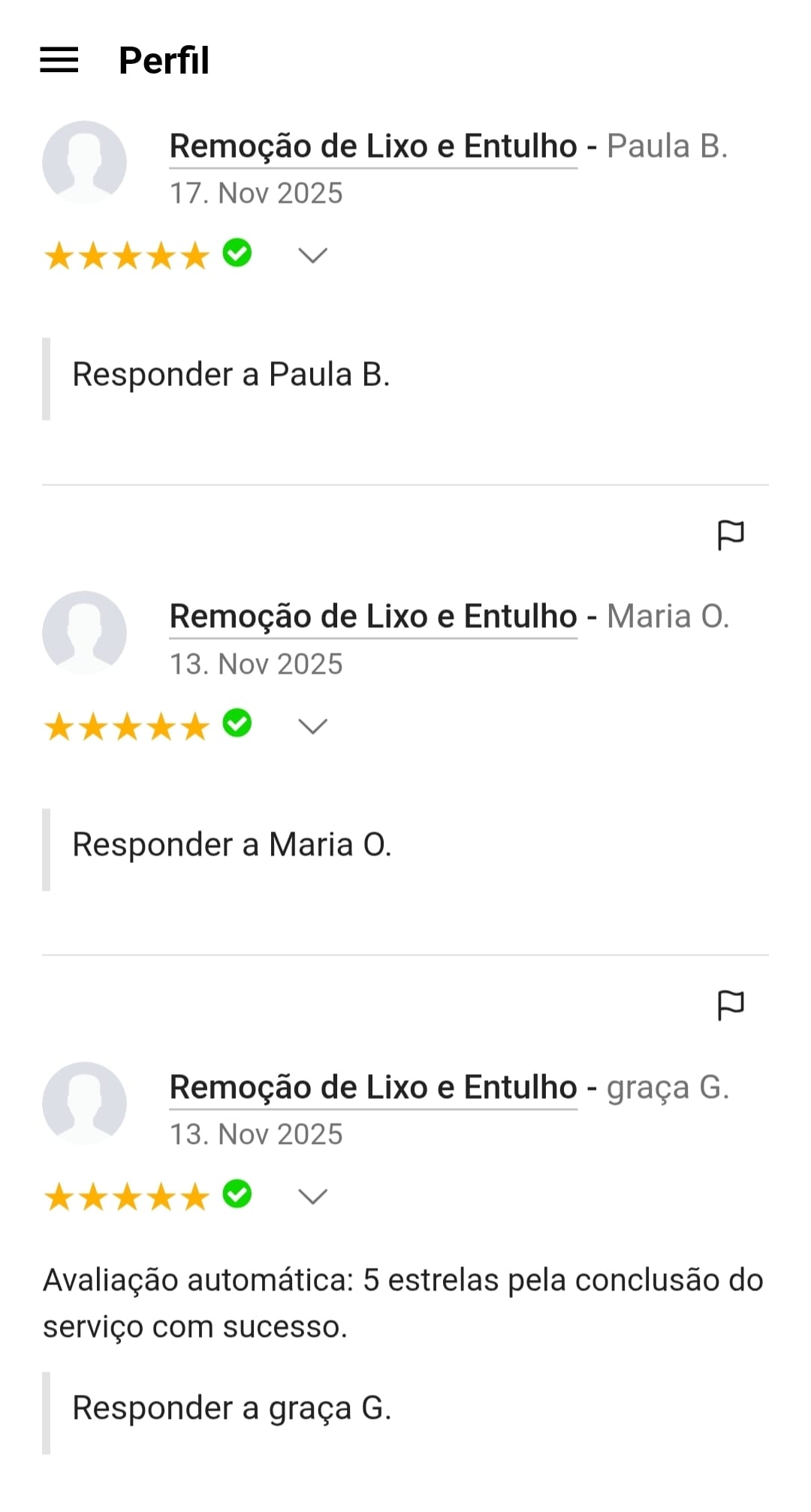Click the green check icon beside Maria O.'s stars

tap(237, 723)
